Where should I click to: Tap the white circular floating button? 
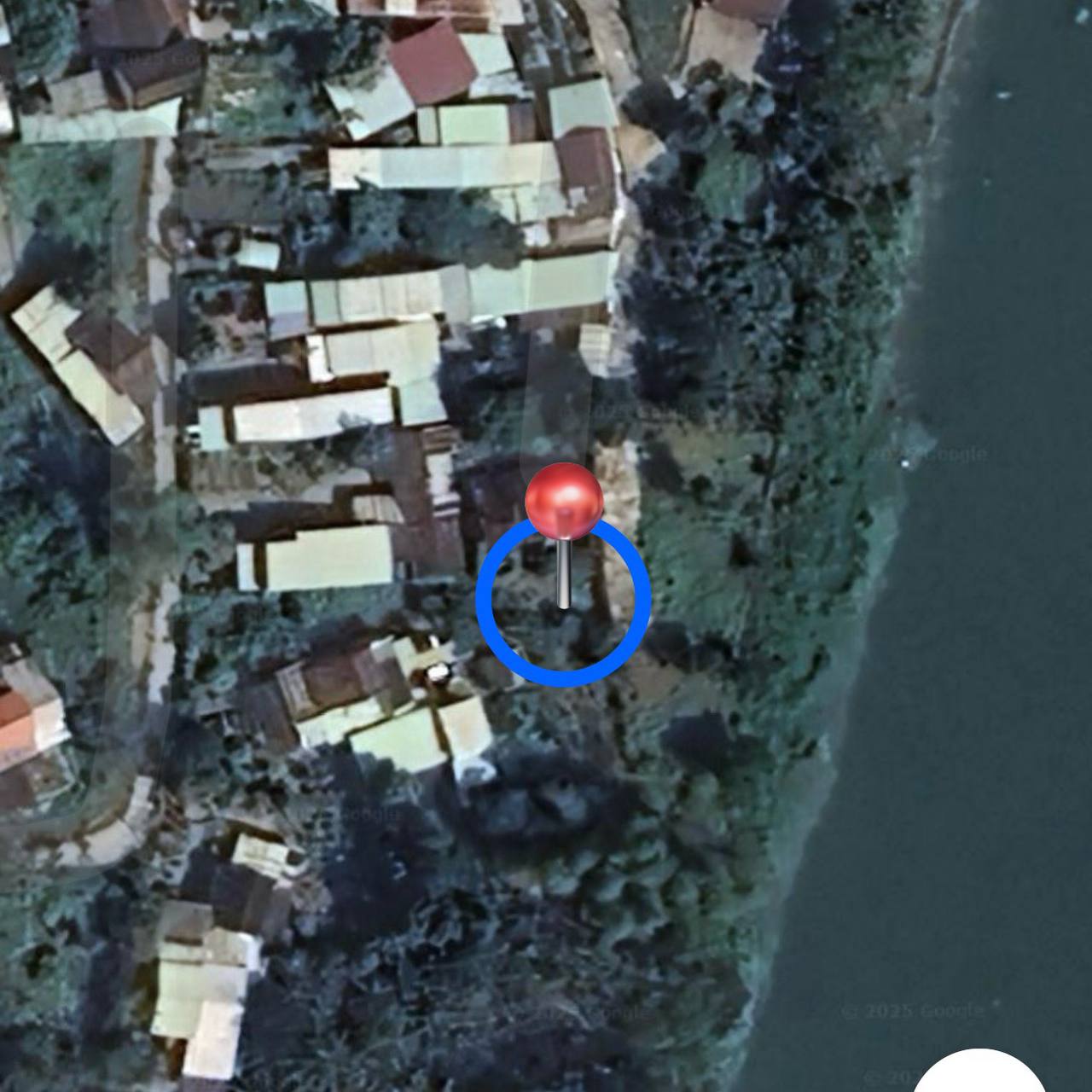pos(979,1077)
